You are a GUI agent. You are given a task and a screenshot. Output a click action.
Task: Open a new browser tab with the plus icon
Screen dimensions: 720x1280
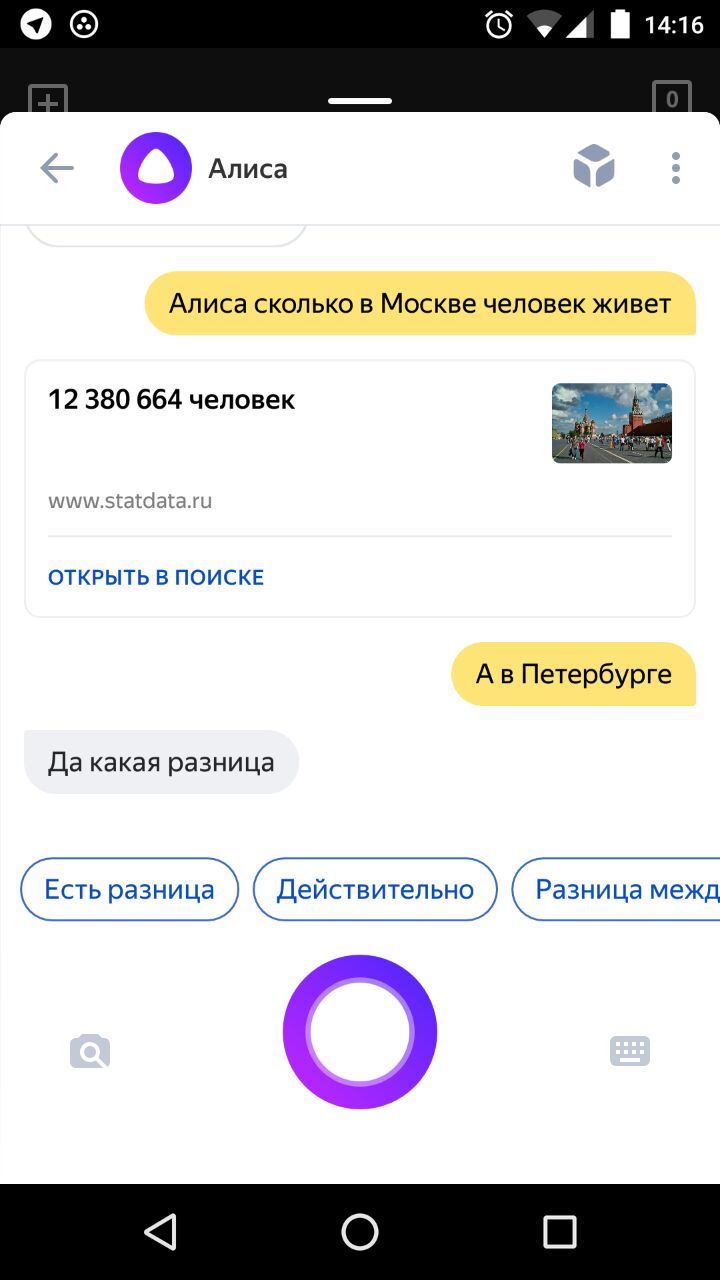47,101
